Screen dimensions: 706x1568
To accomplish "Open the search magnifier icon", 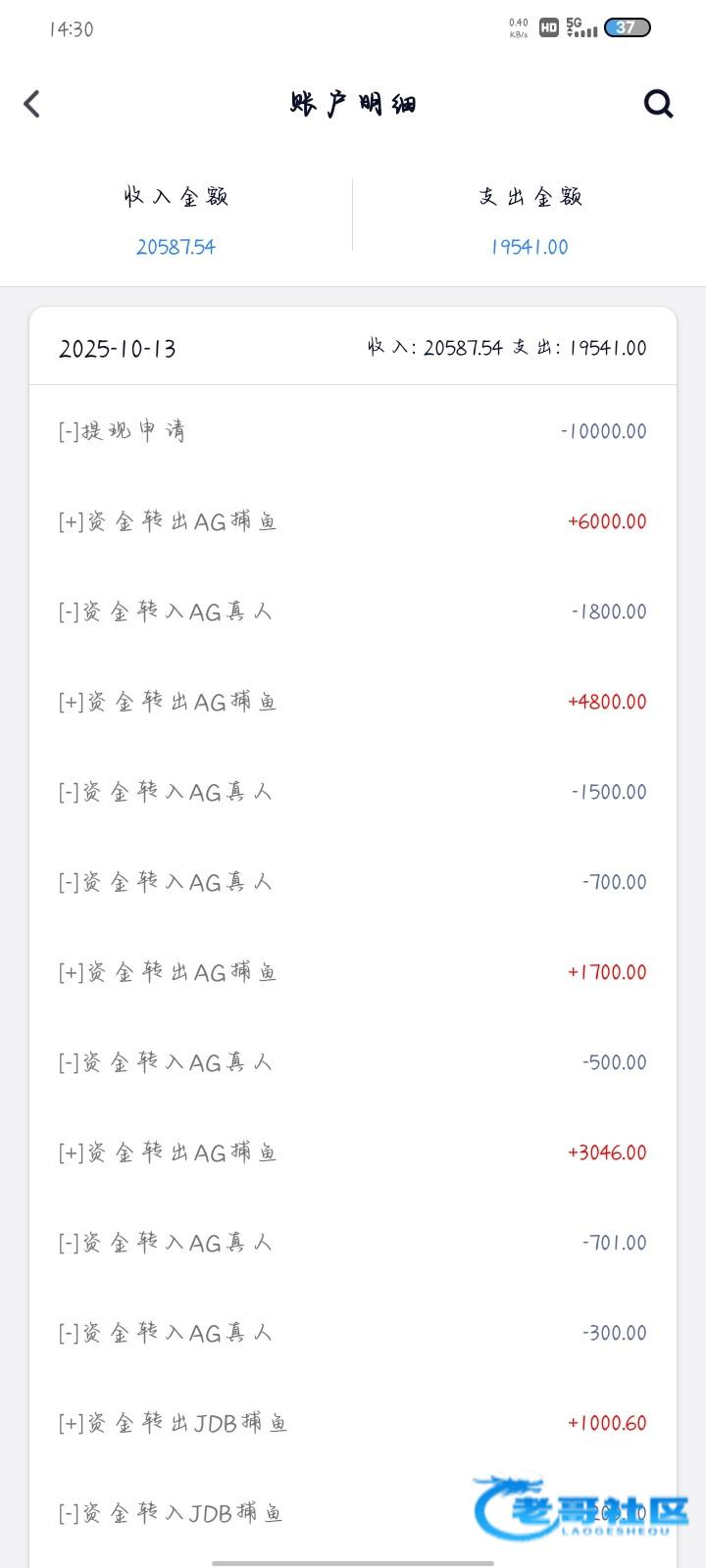I will (658, 103).
